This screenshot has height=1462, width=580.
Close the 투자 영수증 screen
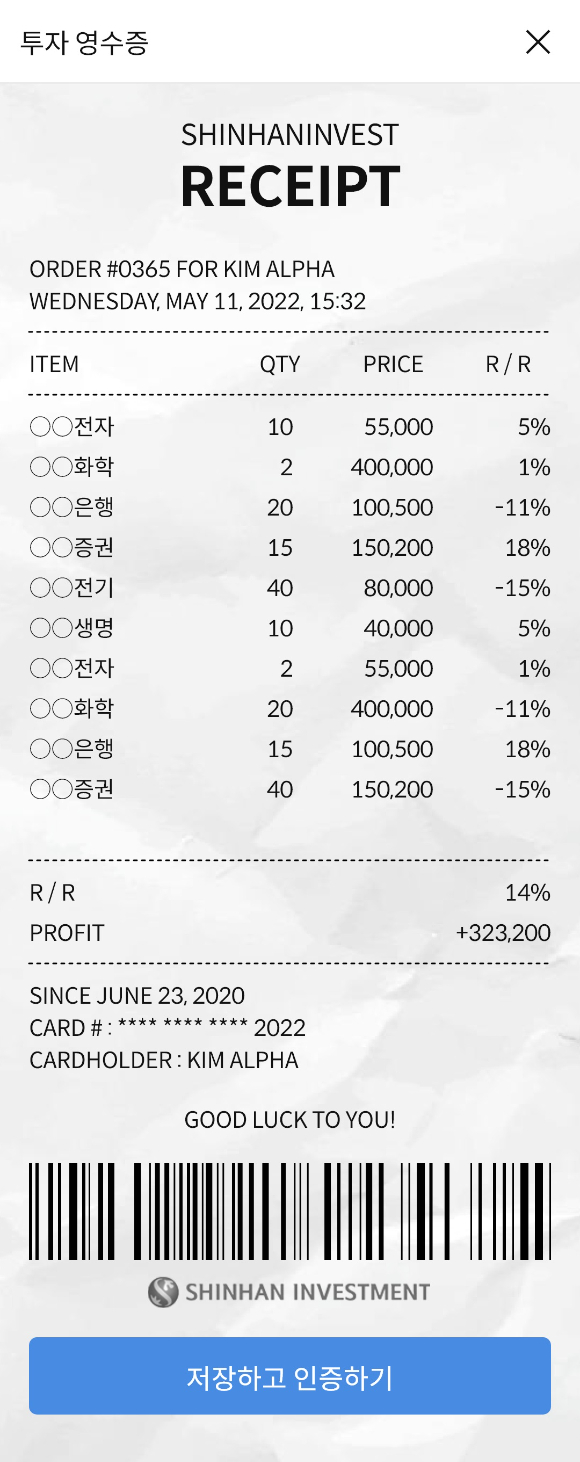point(538,42)
